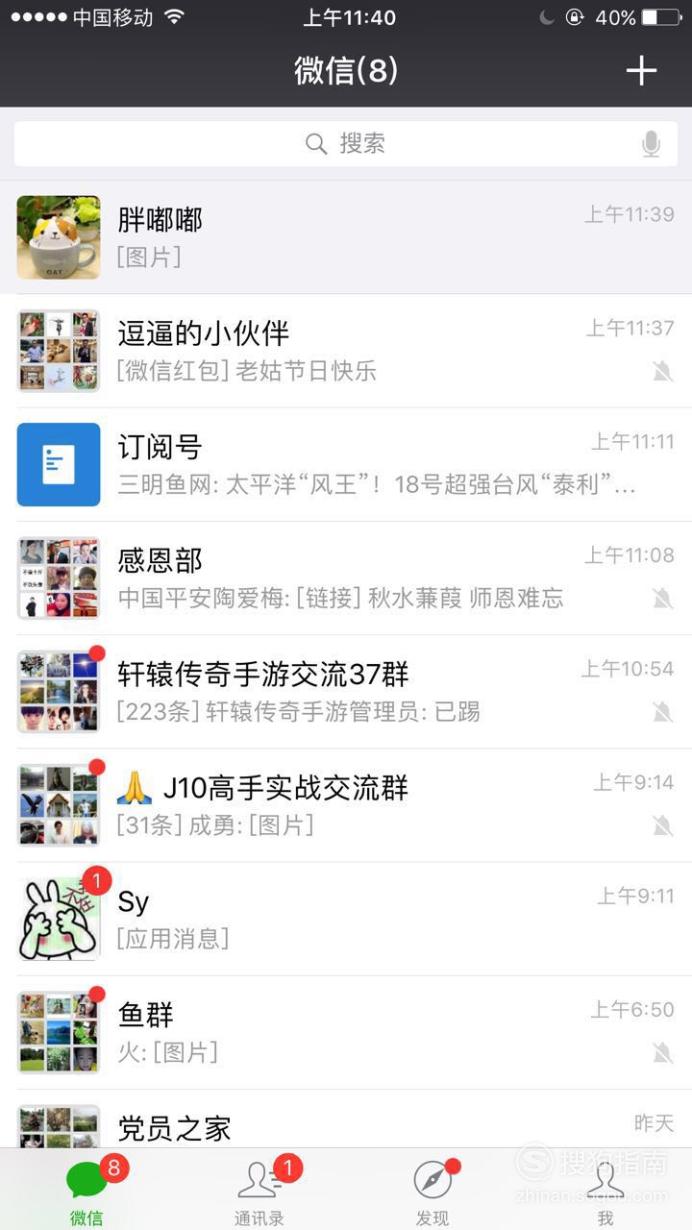692x1230 pixels.
Task: Open the 鱼群 group chat
Action: point(346,1033)
